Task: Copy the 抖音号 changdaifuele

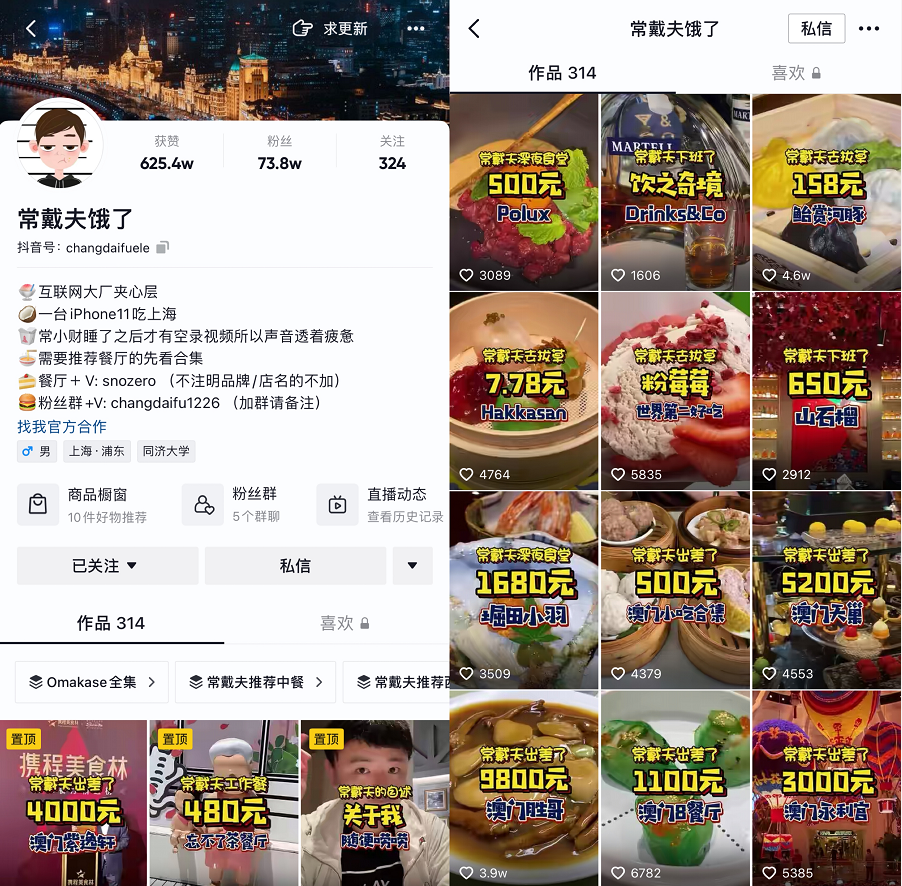Action: (x=163, y=247)
